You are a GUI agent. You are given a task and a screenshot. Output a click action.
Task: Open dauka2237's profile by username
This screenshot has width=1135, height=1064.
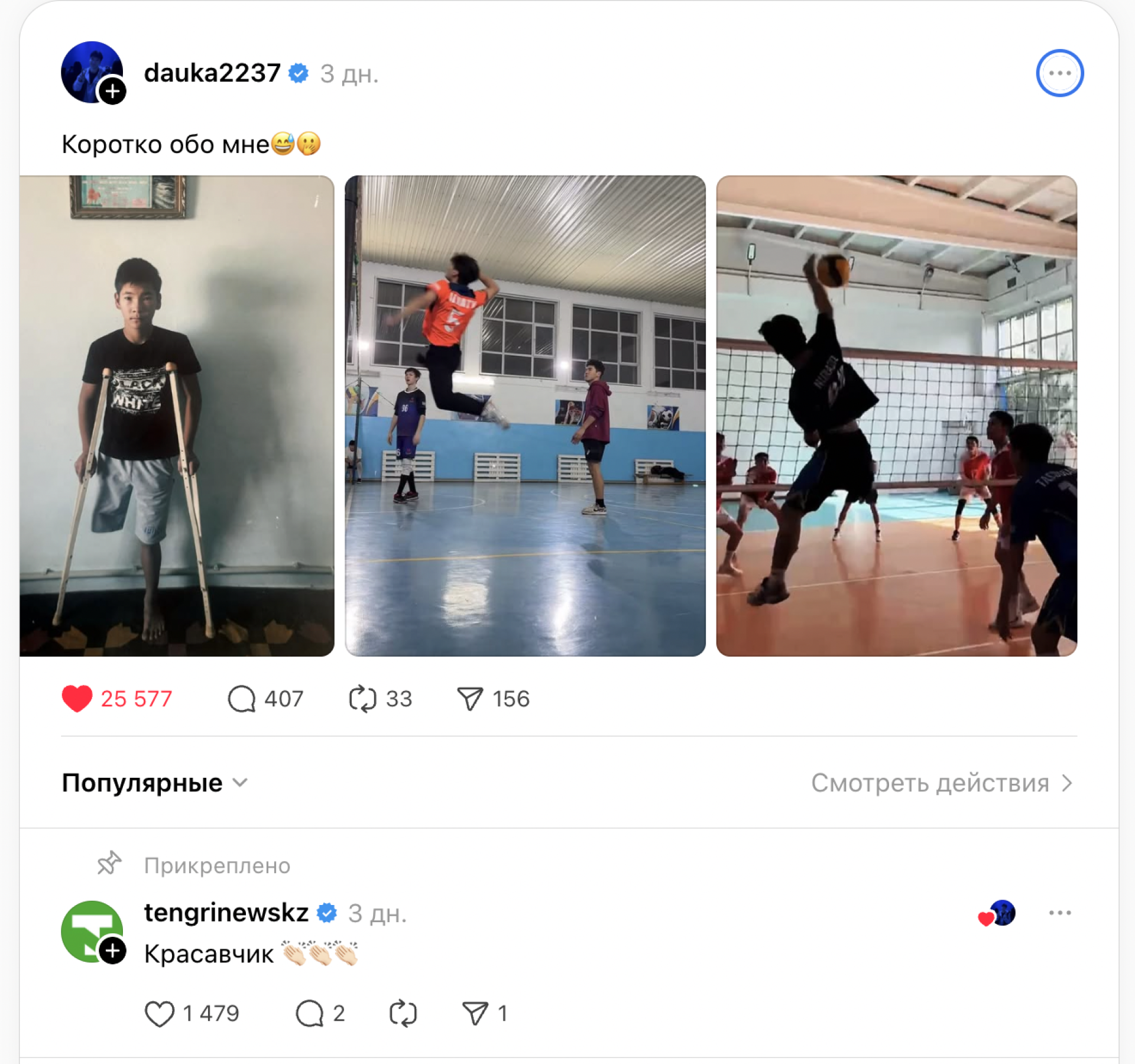[212, 73]
